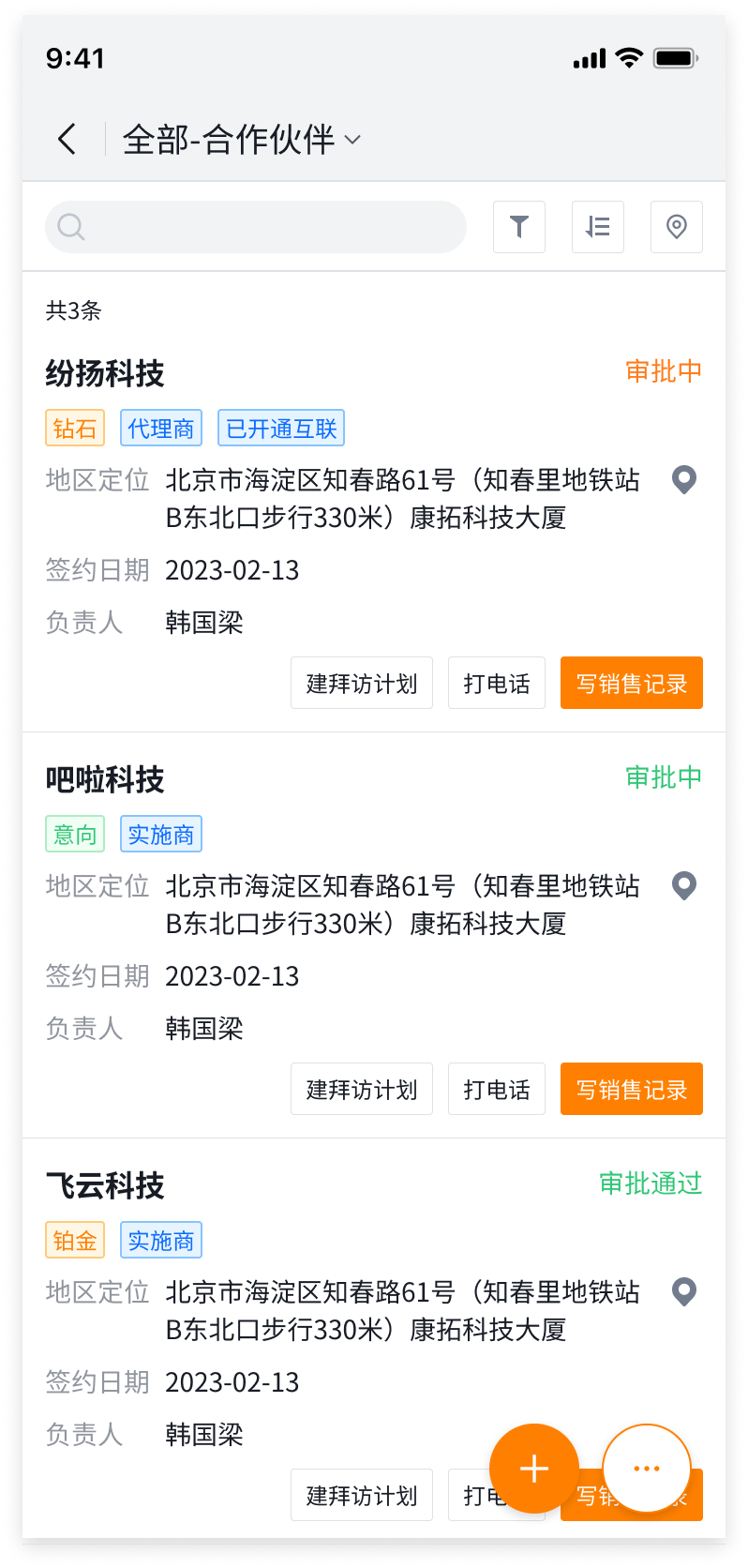Open the filter icon beside the search bar

(519, 227)
